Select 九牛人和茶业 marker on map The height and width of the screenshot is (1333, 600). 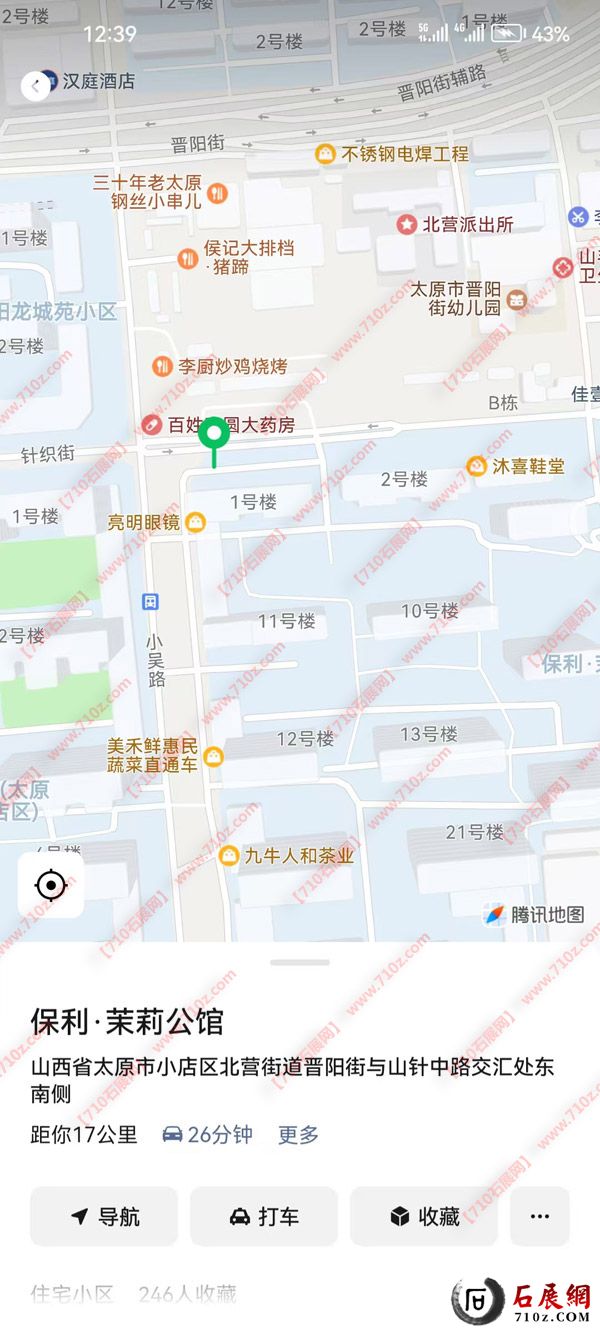point(230,856)
